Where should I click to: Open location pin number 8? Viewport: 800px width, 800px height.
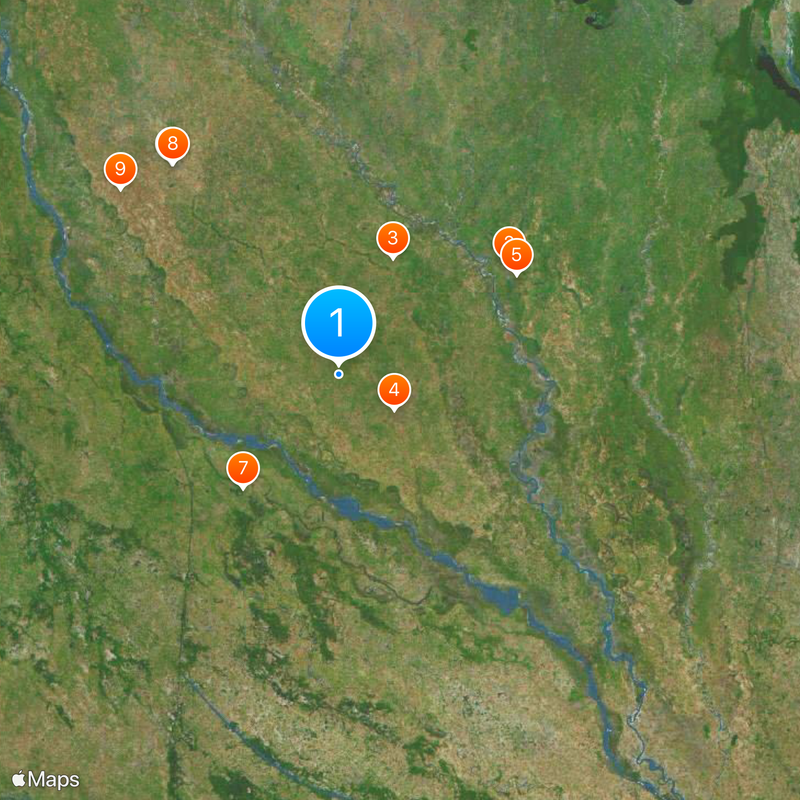[172, 144]
